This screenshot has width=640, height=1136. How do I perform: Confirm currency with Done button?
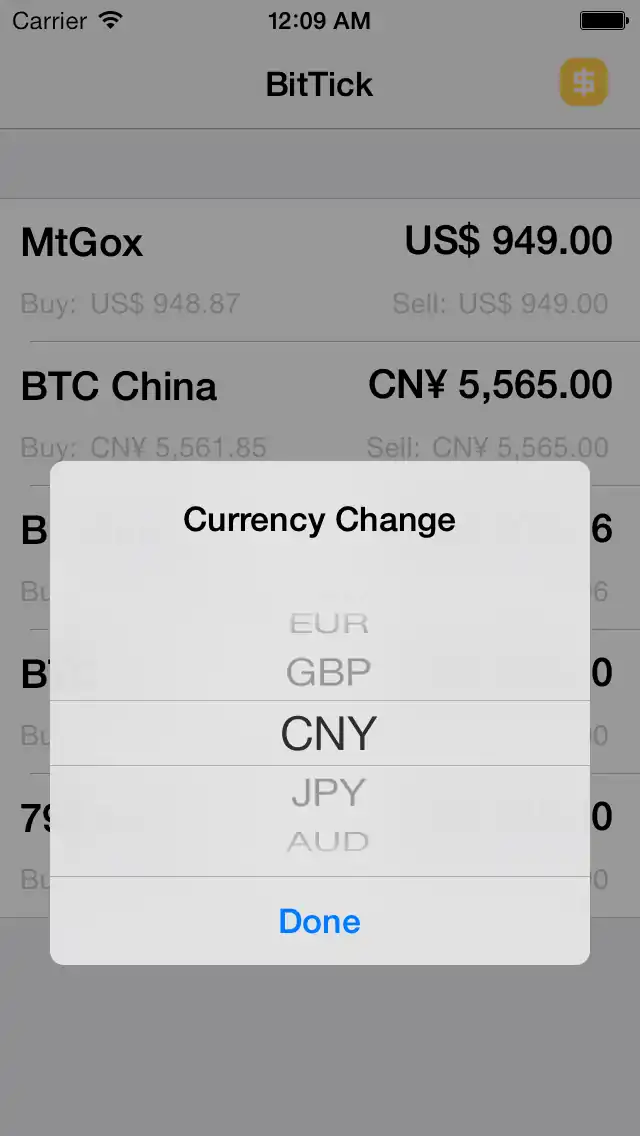pyautogui.click(x=320, y=921)
